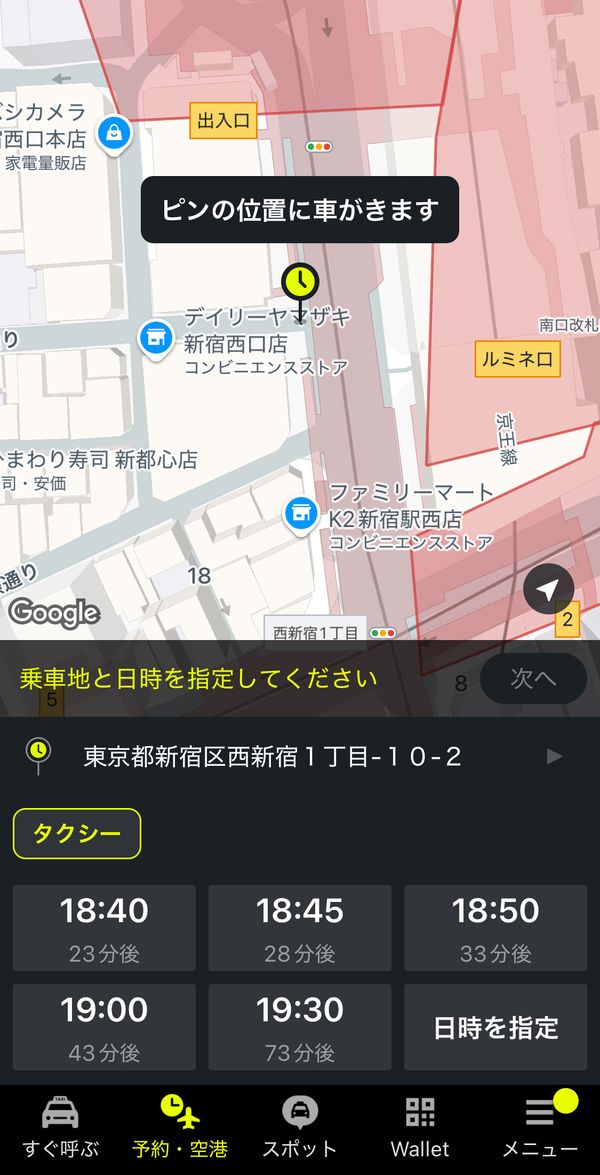This screenshot has width=600, height=1175.
Task: Choose the 18:40 pickup time
Action: pyautogui.click(x=104, y=928)
